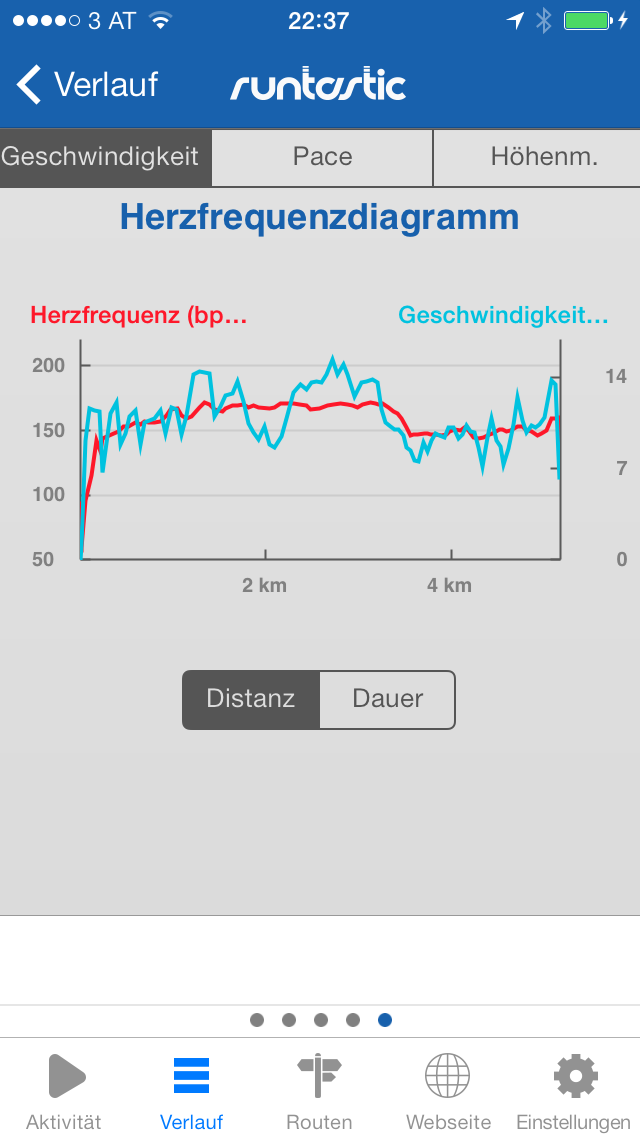
Task: Show chart by Dauer
Action: [388, 699]
